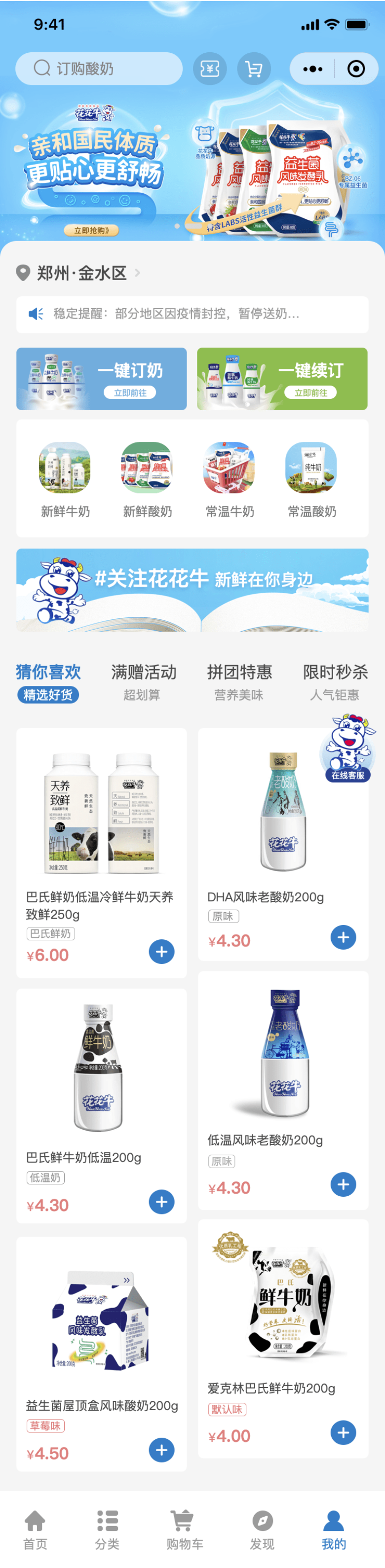The image size is (385, 1568).
Task: Go to the 分类 tab
Action: (107, 1529)
